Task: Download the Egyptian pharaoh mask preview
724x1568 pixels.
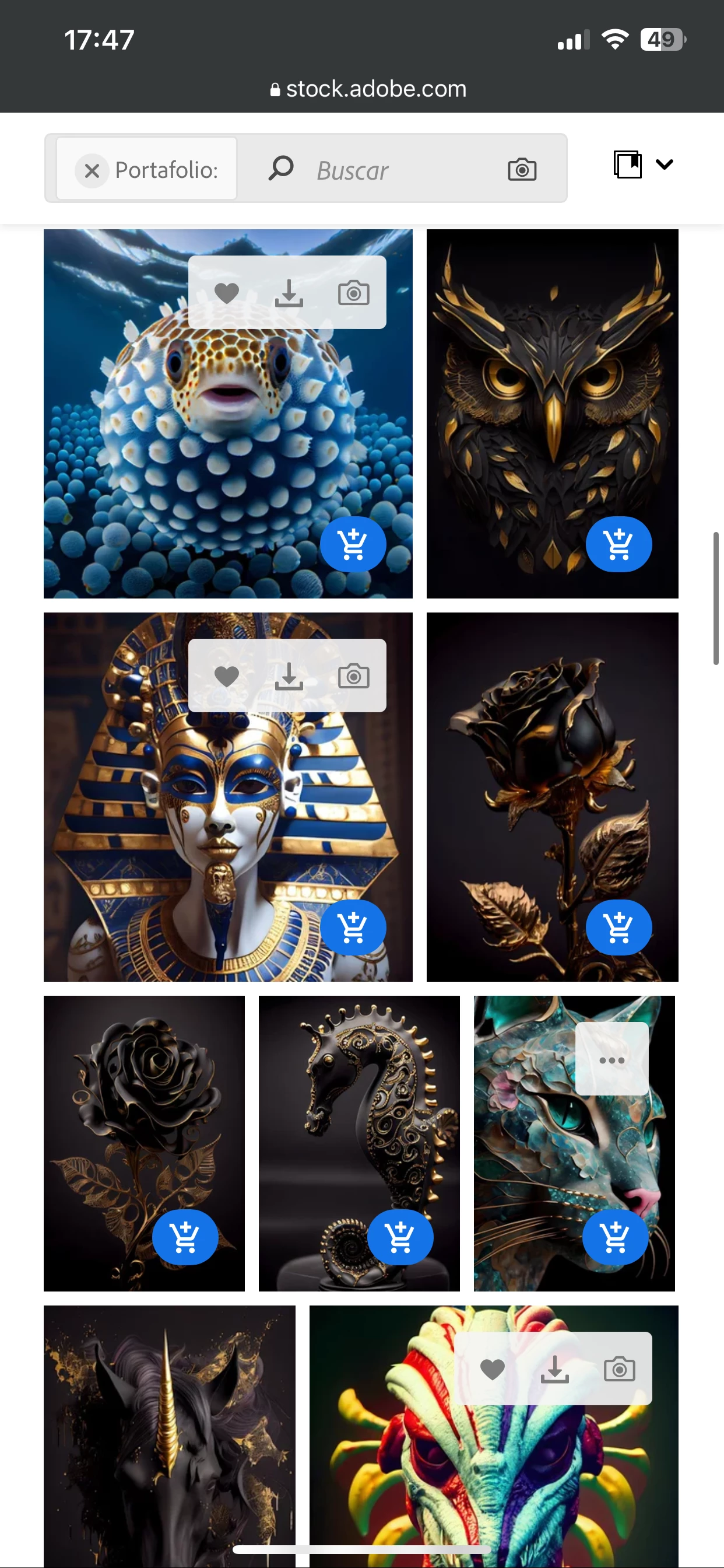Action: pyautogui.click(x=289, y=676)
